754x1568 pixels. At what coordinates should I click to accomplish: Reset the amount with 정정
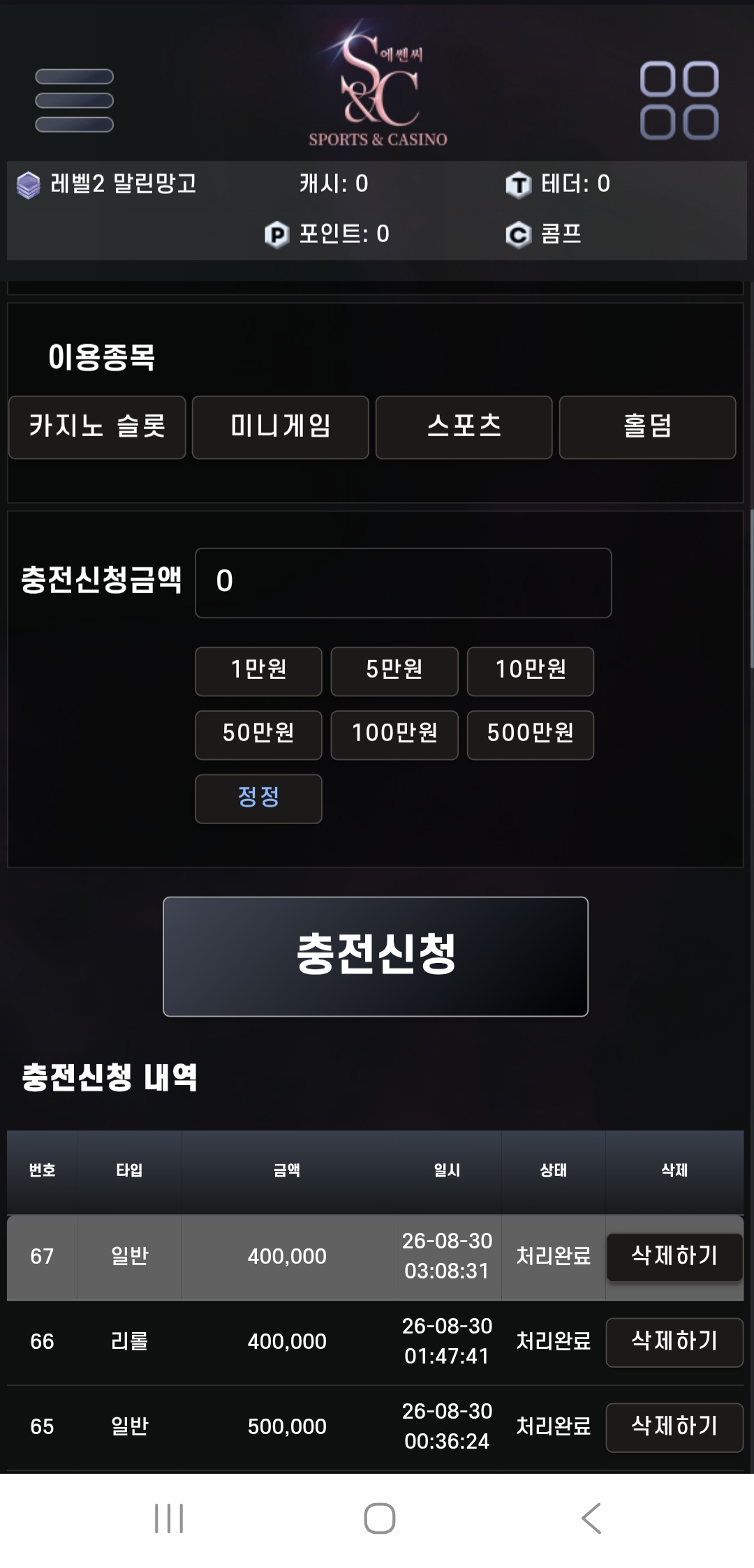tap(258, 798)
